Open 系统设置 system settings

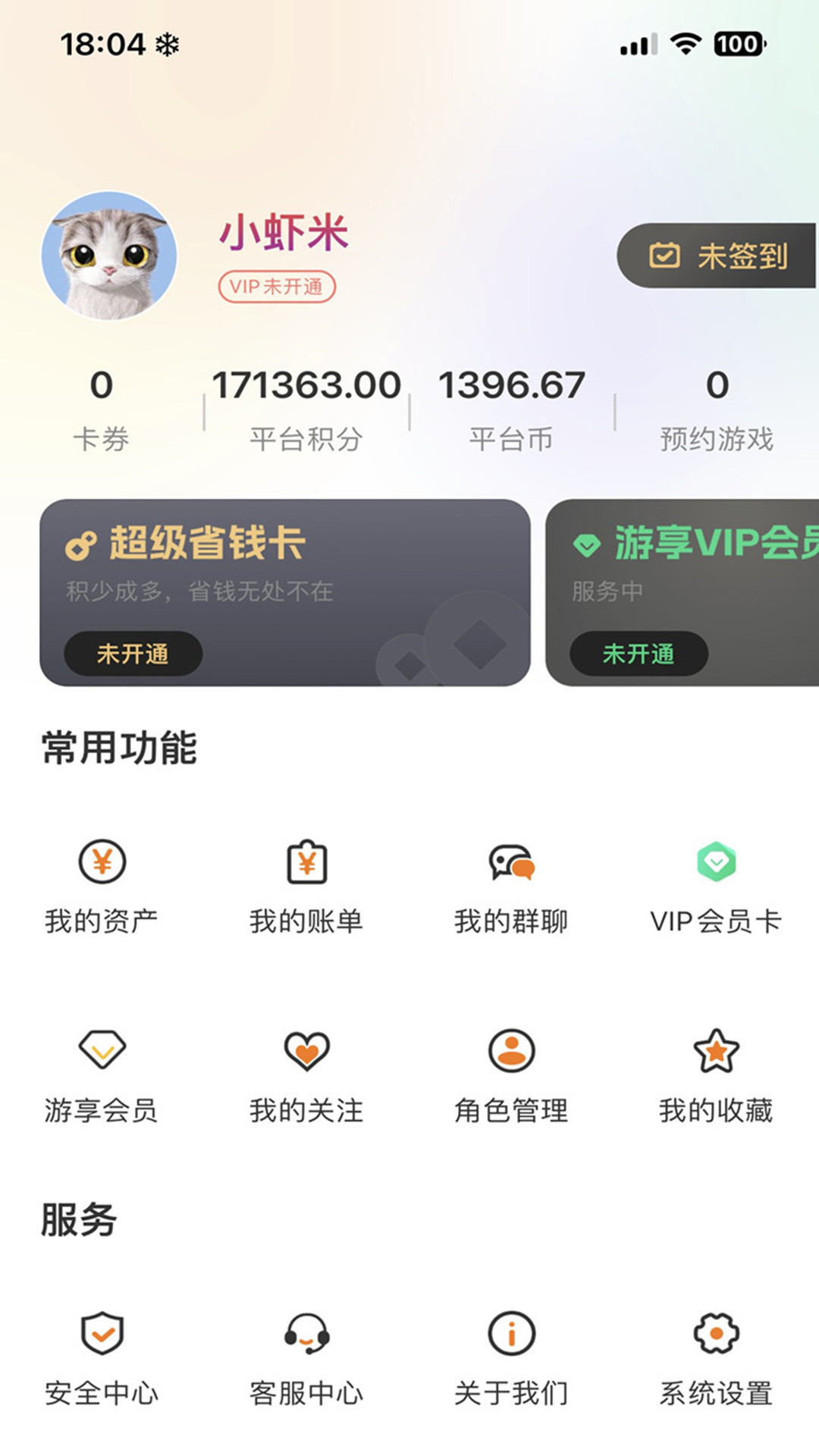(x=715, y=1357)
